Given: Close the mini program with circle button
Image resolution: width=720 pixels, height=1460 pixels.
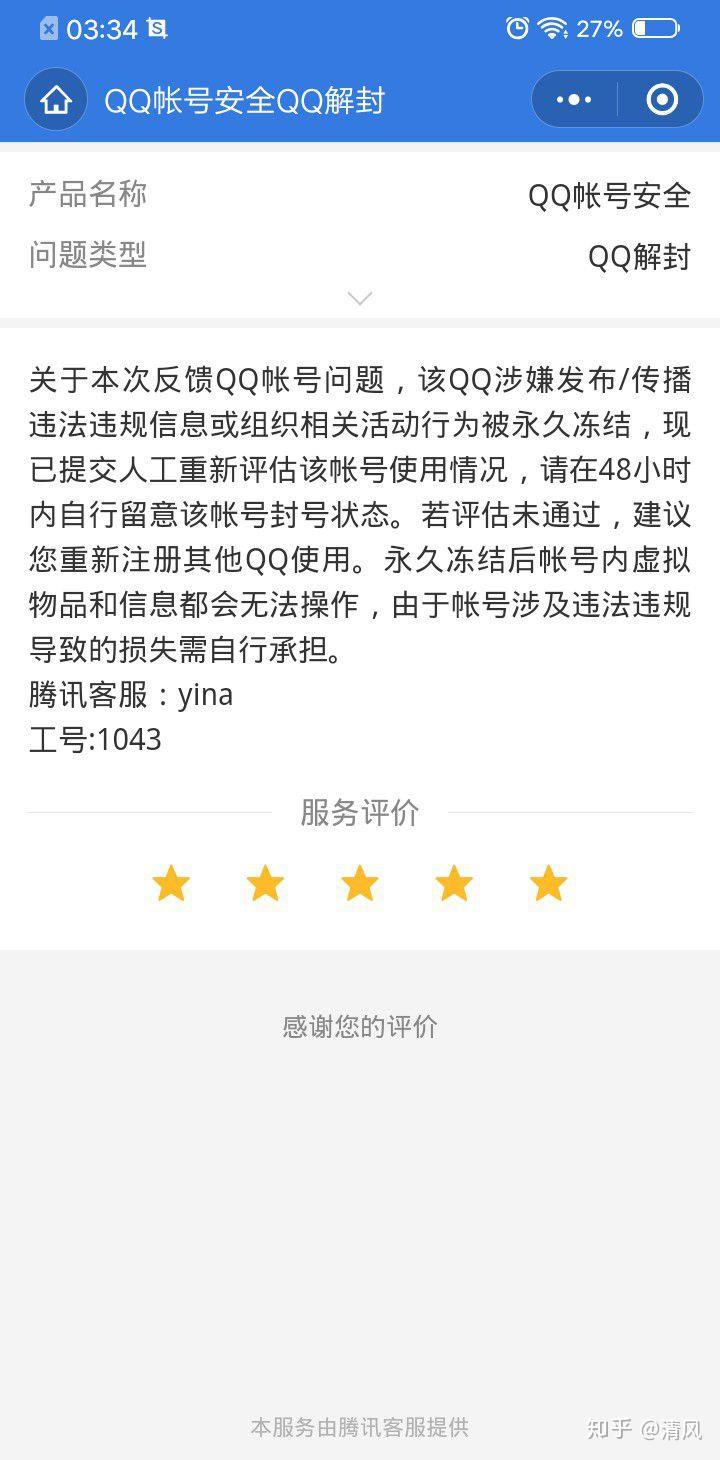Looking at the screenshot, I should [662, 100].
